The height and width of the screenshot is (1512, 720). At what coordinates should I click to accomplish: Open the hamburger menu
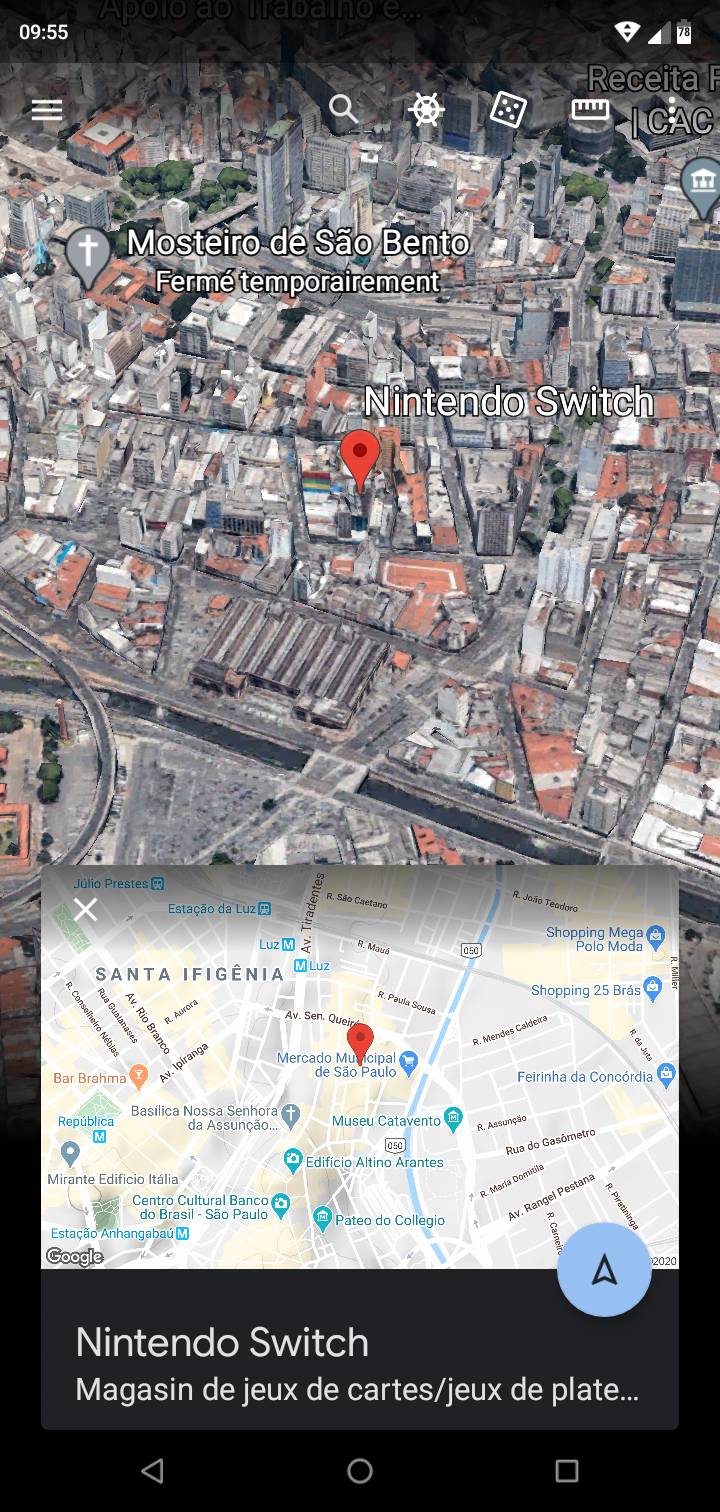[x=47, y=110]
